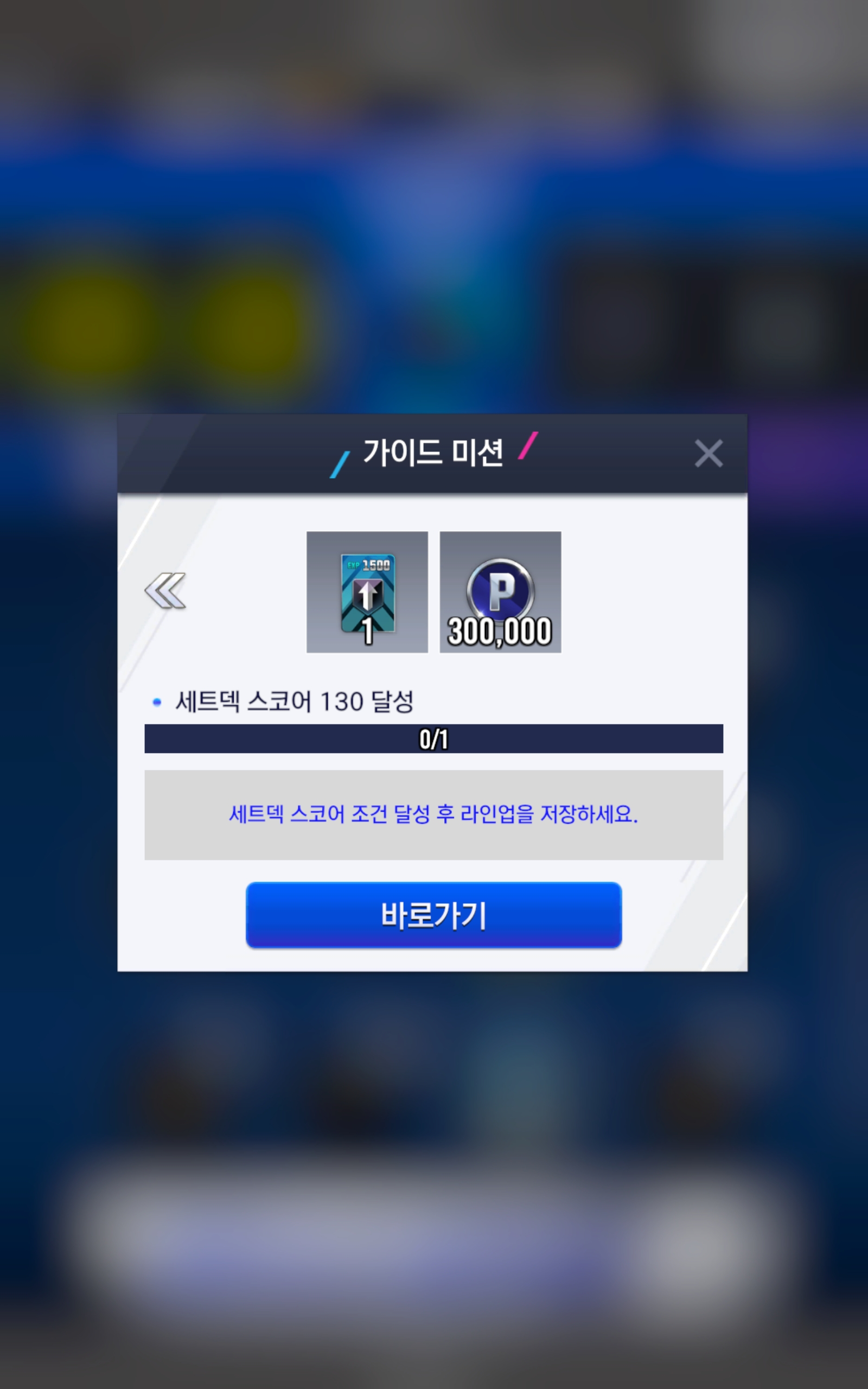View the EXP 1500 reward item
The width and height of the screenshot is (868, 1389).
click(367, 592)
